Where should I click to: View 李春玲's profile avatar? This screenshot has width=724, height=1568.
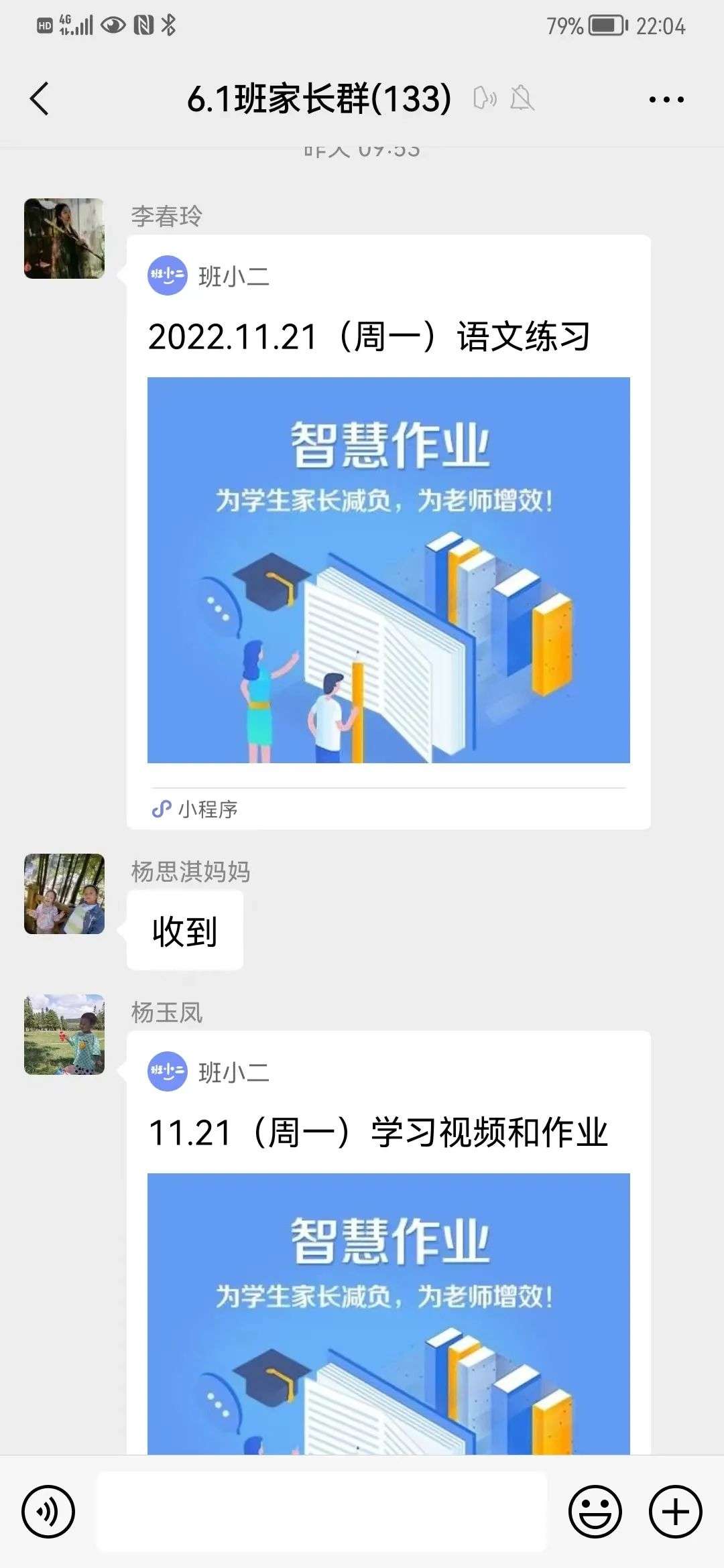coord(64,239)
